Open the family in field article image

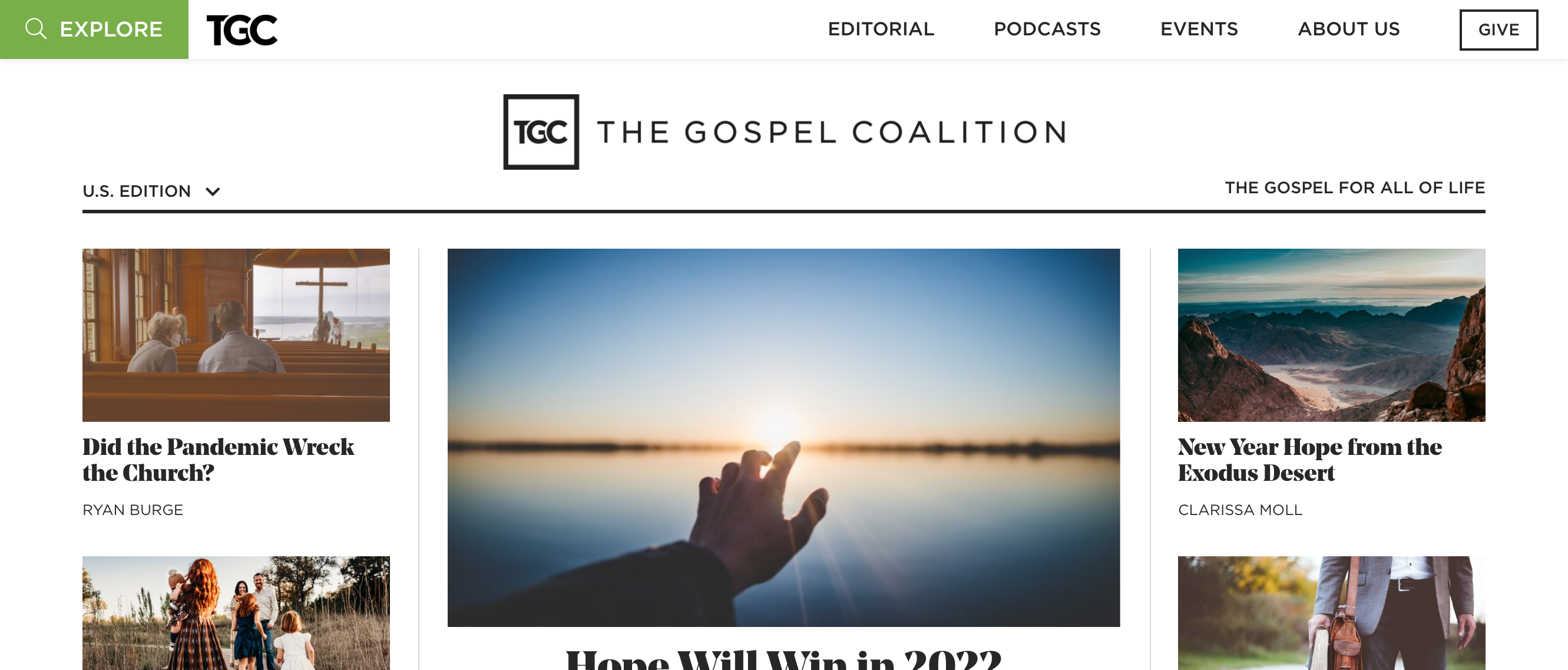point(236,612)
